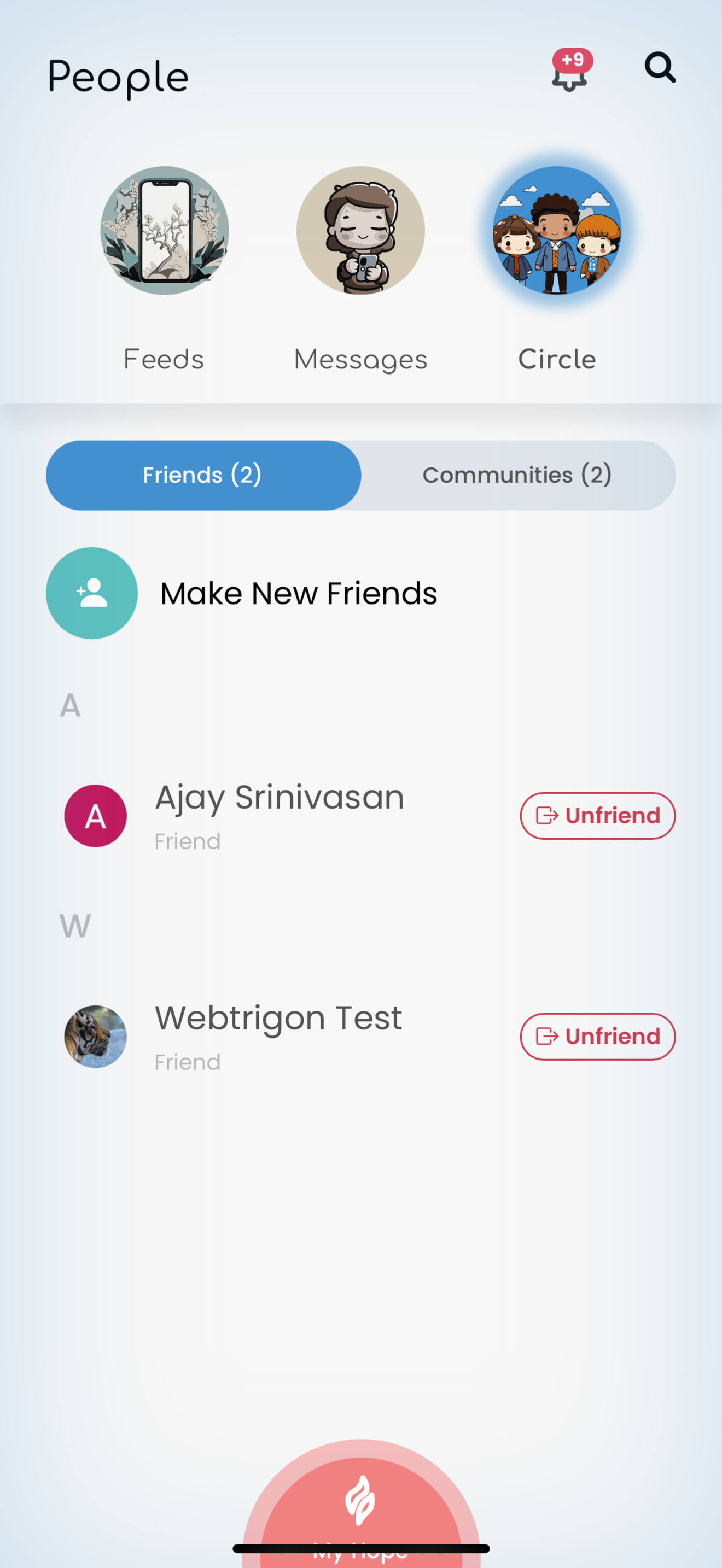The width and height of the screenshot is (722, 1568).
Task: Tap Make New Friends
Action: pyautogui.click(x=242, y=594)
